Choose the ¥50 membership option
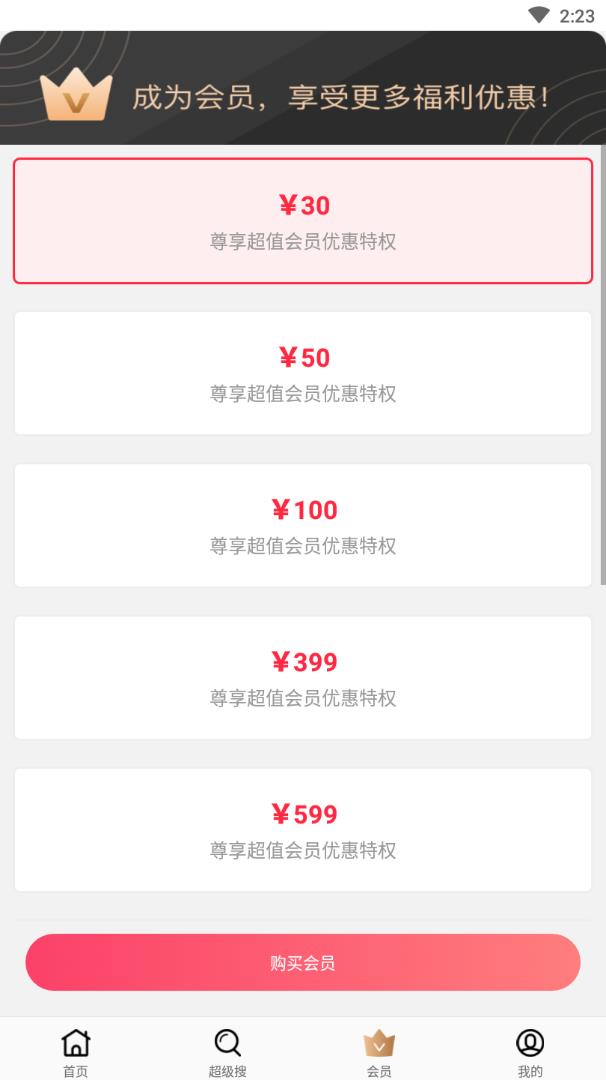 [303, 373]
